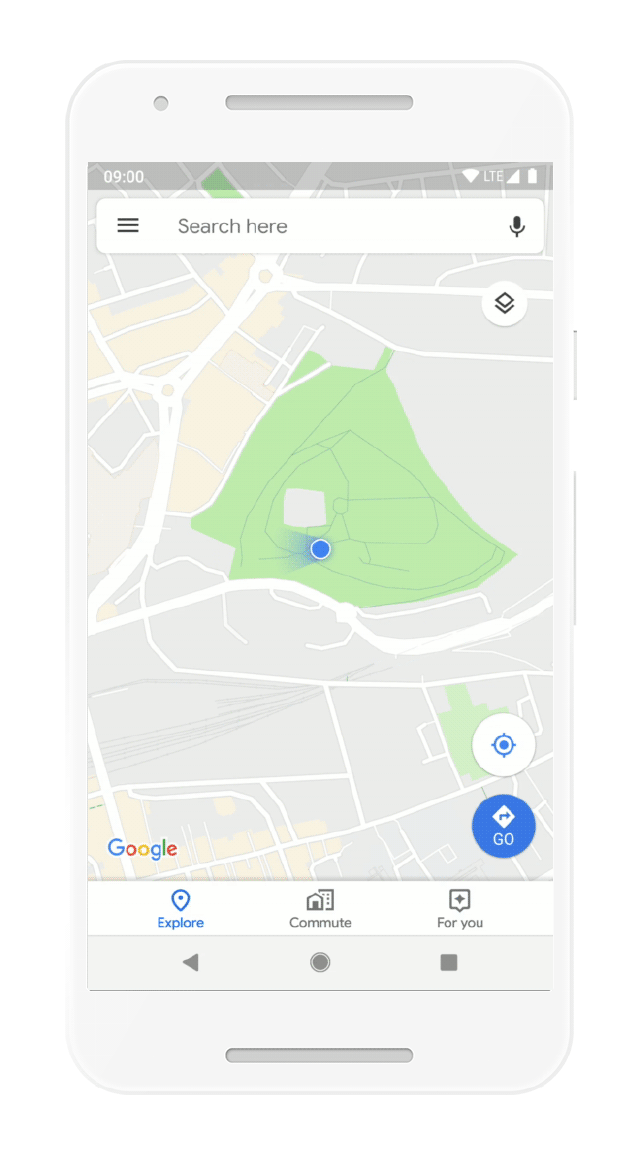The width and height of the screenshot is (640, 1152).
Task: Open the For you tab
Action: click(460, 909)
